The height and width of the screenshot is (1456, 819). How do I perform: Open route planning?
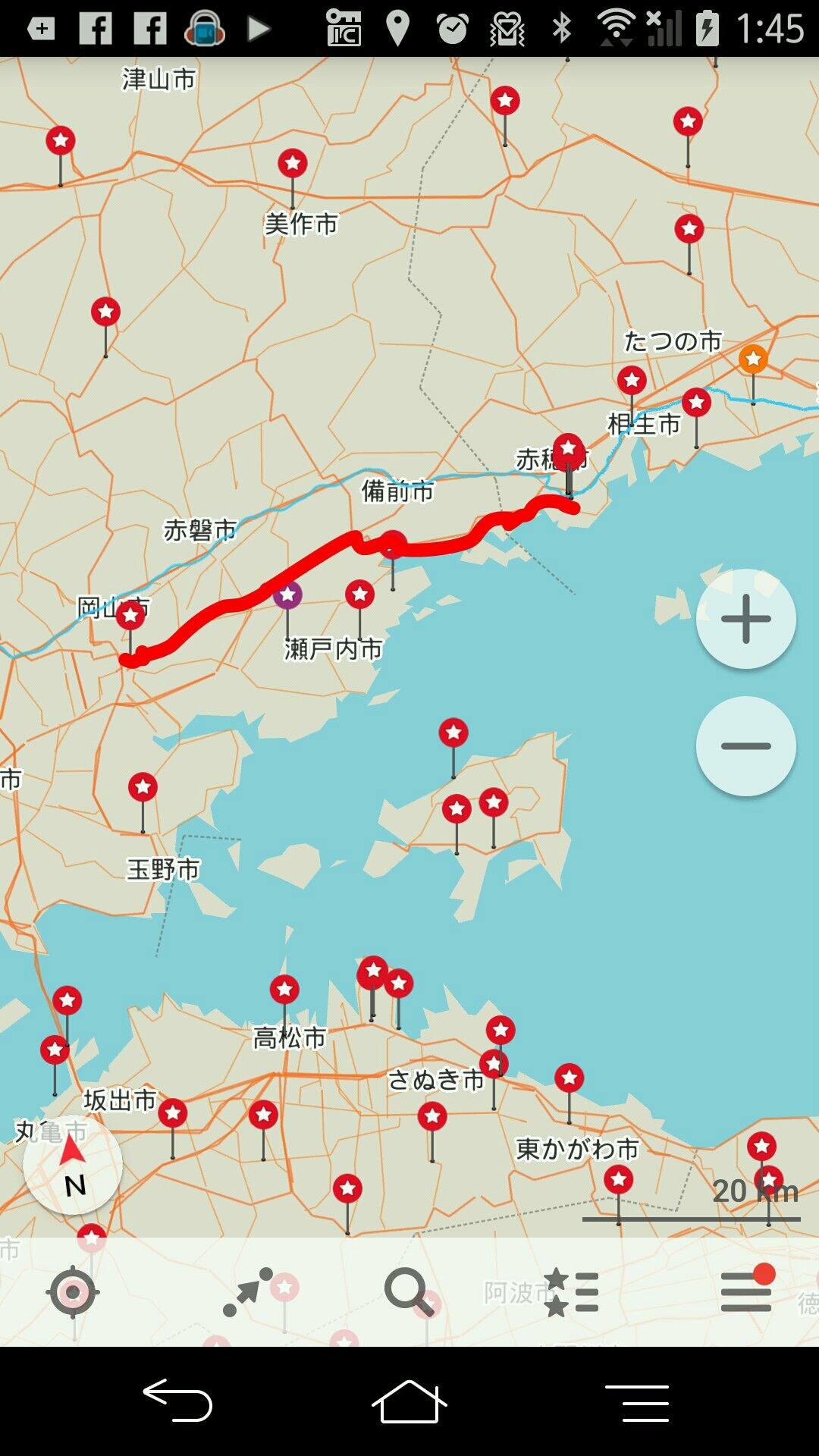[x=247, y=1291]
